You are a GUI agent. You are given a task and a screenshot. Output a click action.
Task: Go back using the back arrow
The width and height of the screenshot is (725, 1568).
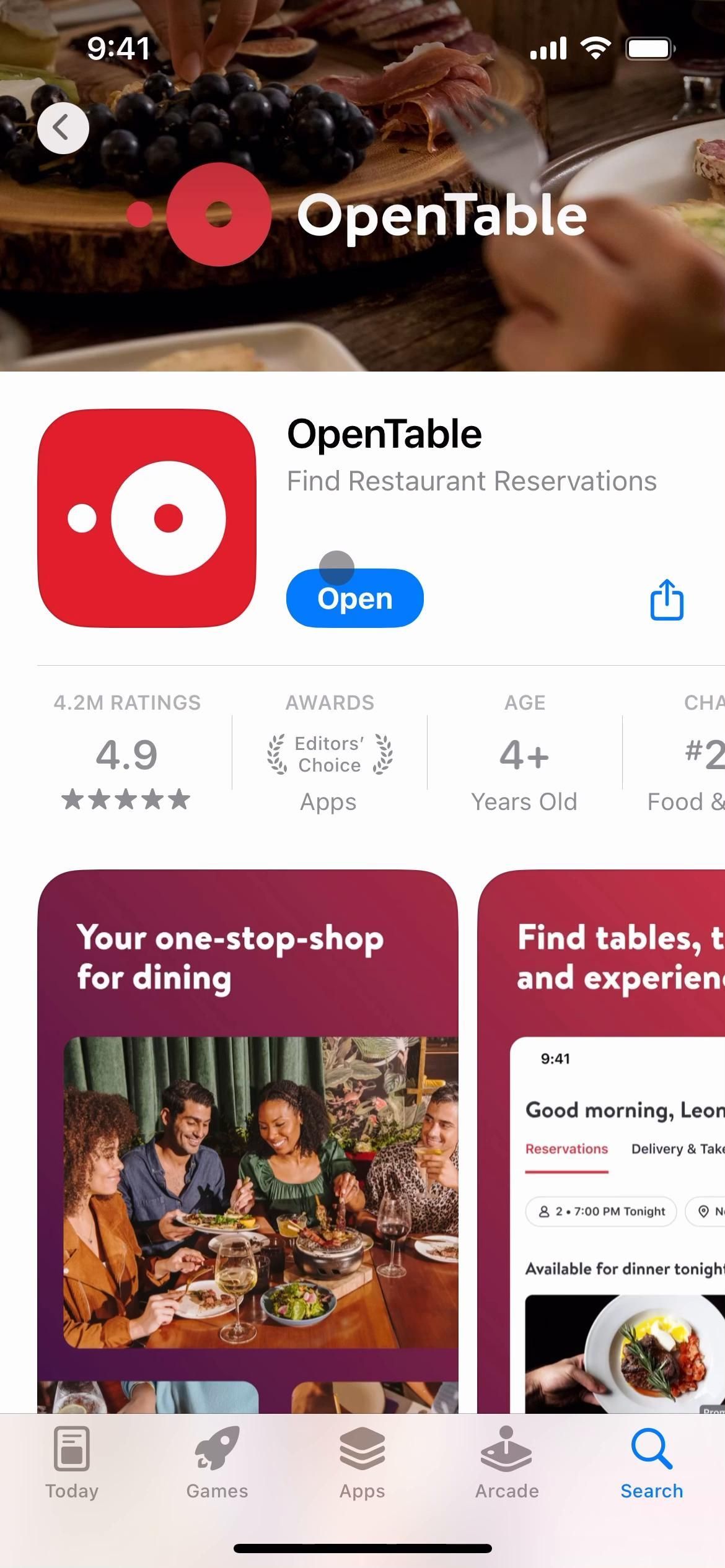tap(63, 128)
